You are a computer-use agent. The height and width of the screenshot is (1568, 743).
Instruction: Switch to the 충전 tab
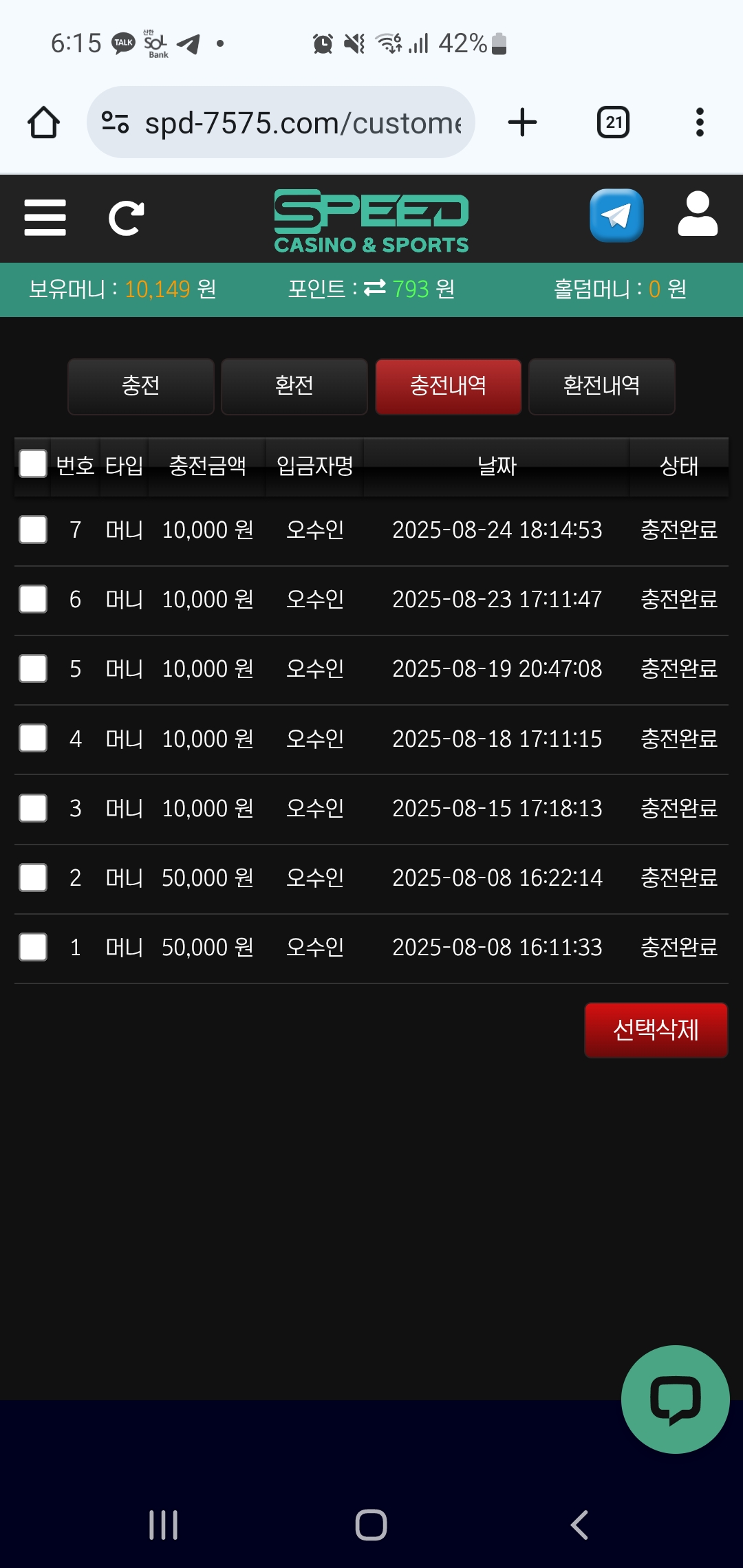141,386
